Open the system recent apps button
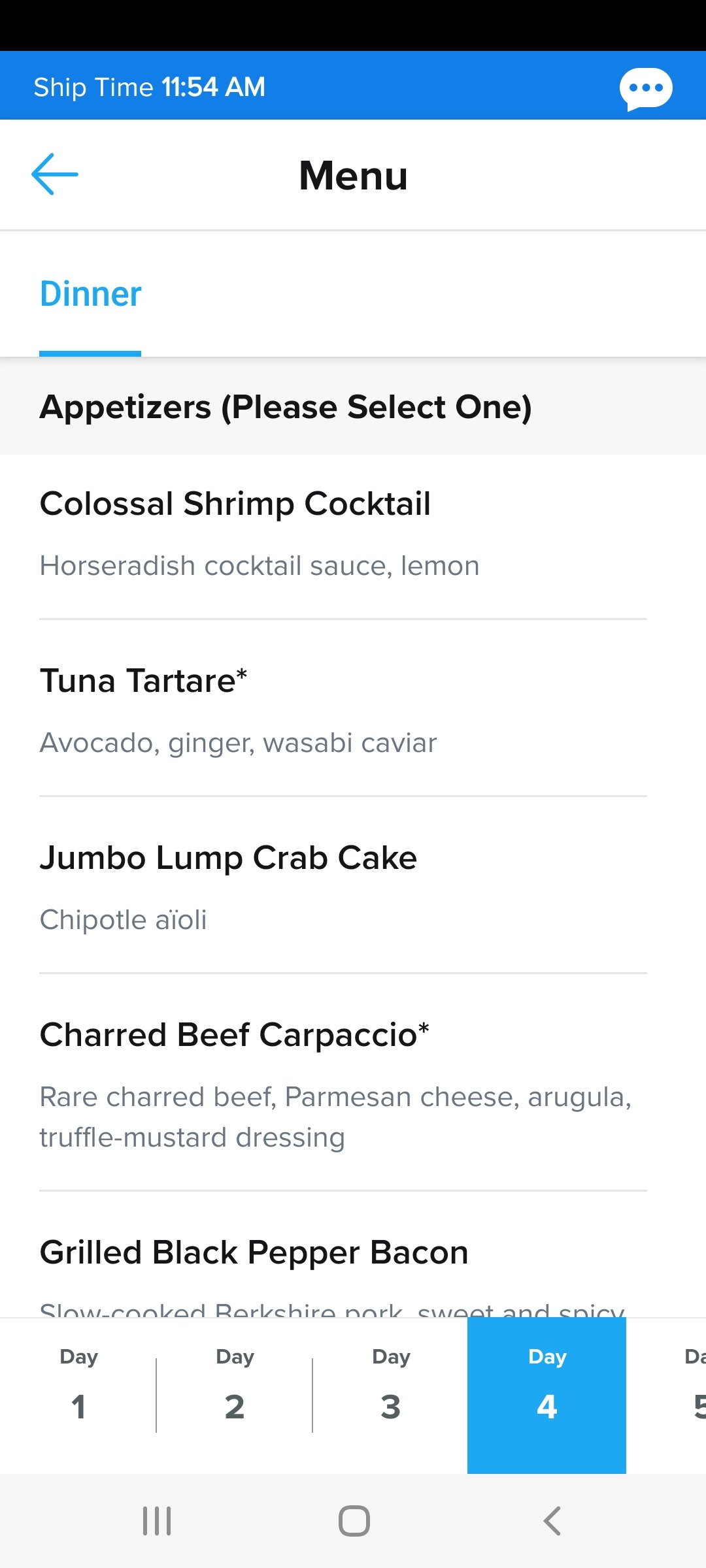706x1568 pixels. click(x=157, y=1521)
